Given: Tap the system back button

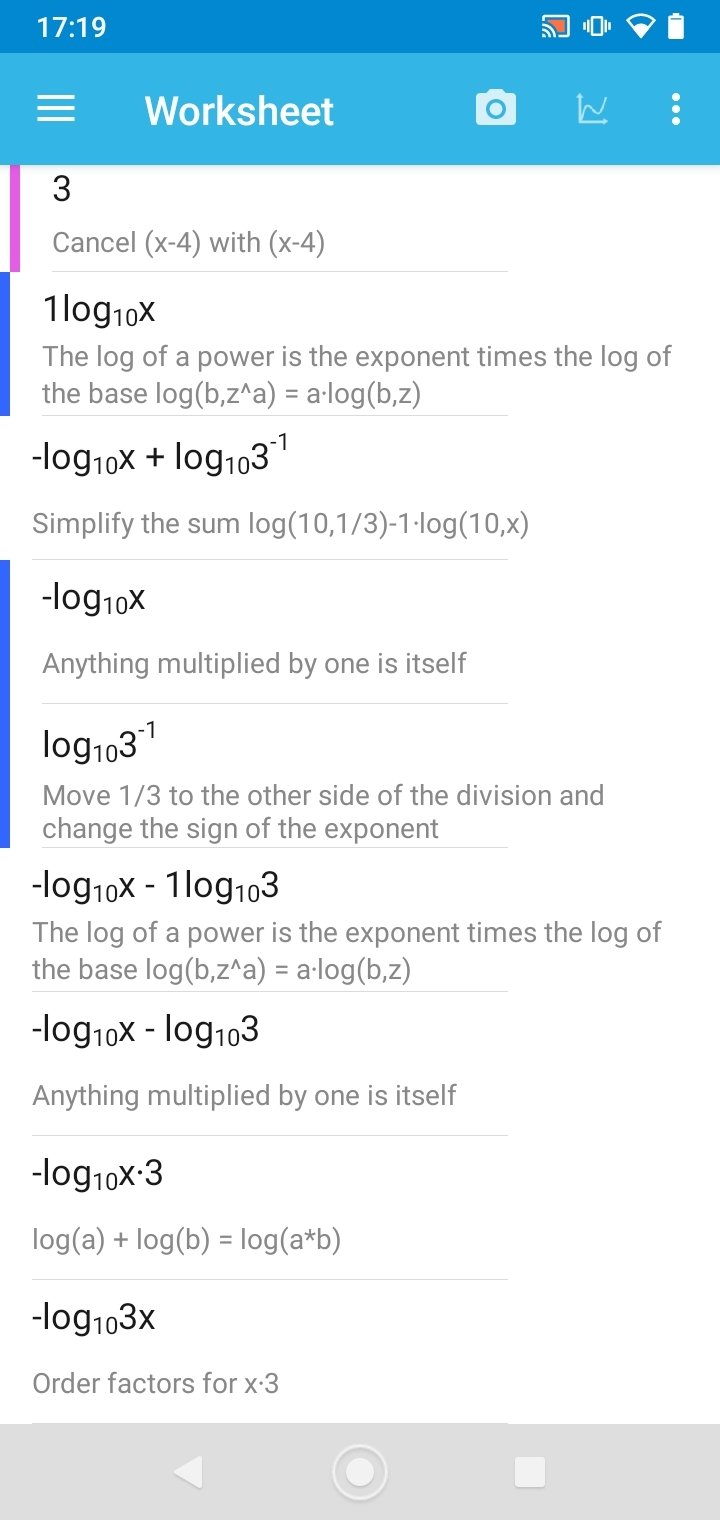Looking at the screenshot, I should pos(188,1472).
